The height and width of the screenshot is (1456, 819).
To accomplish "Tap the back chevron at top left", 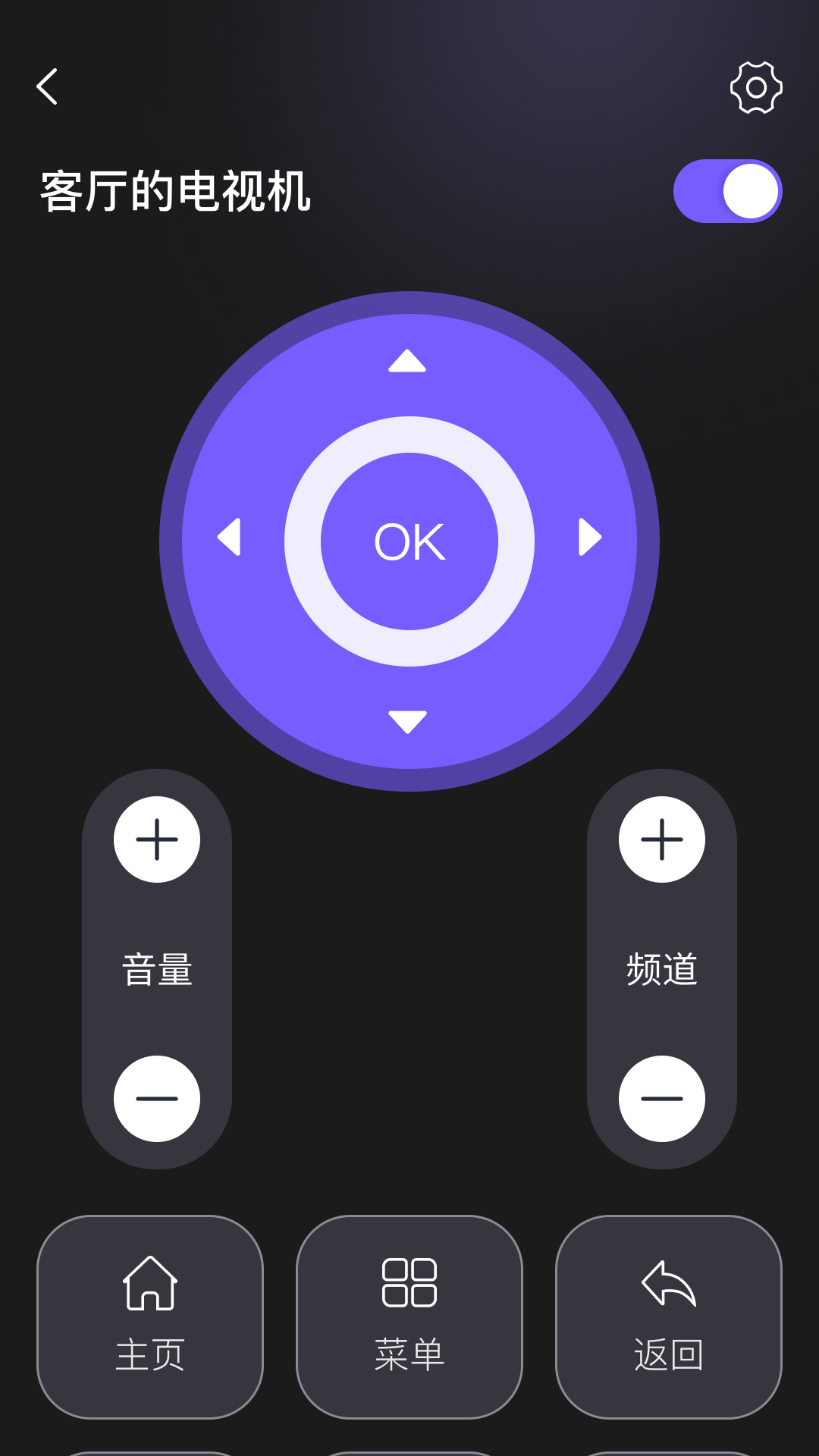I will pos(49,86).
